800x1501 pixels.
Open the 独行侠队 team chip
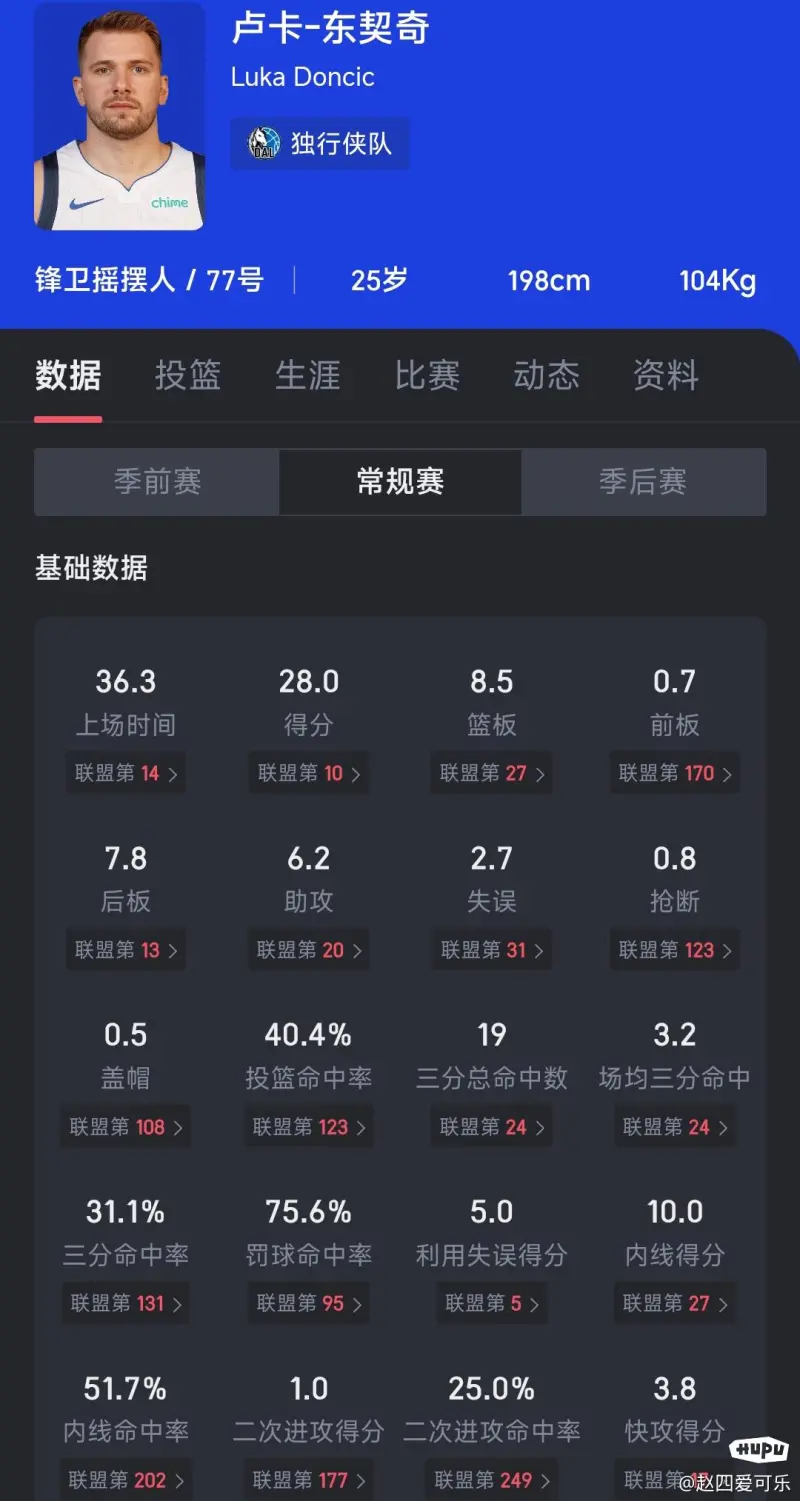pos(320,144)
